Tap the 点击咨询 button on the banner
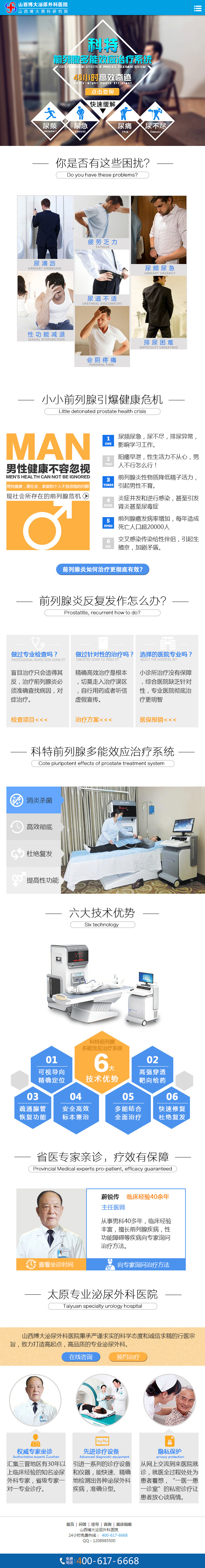Screen dimensions: 205x1568 (x=102, y=92)
